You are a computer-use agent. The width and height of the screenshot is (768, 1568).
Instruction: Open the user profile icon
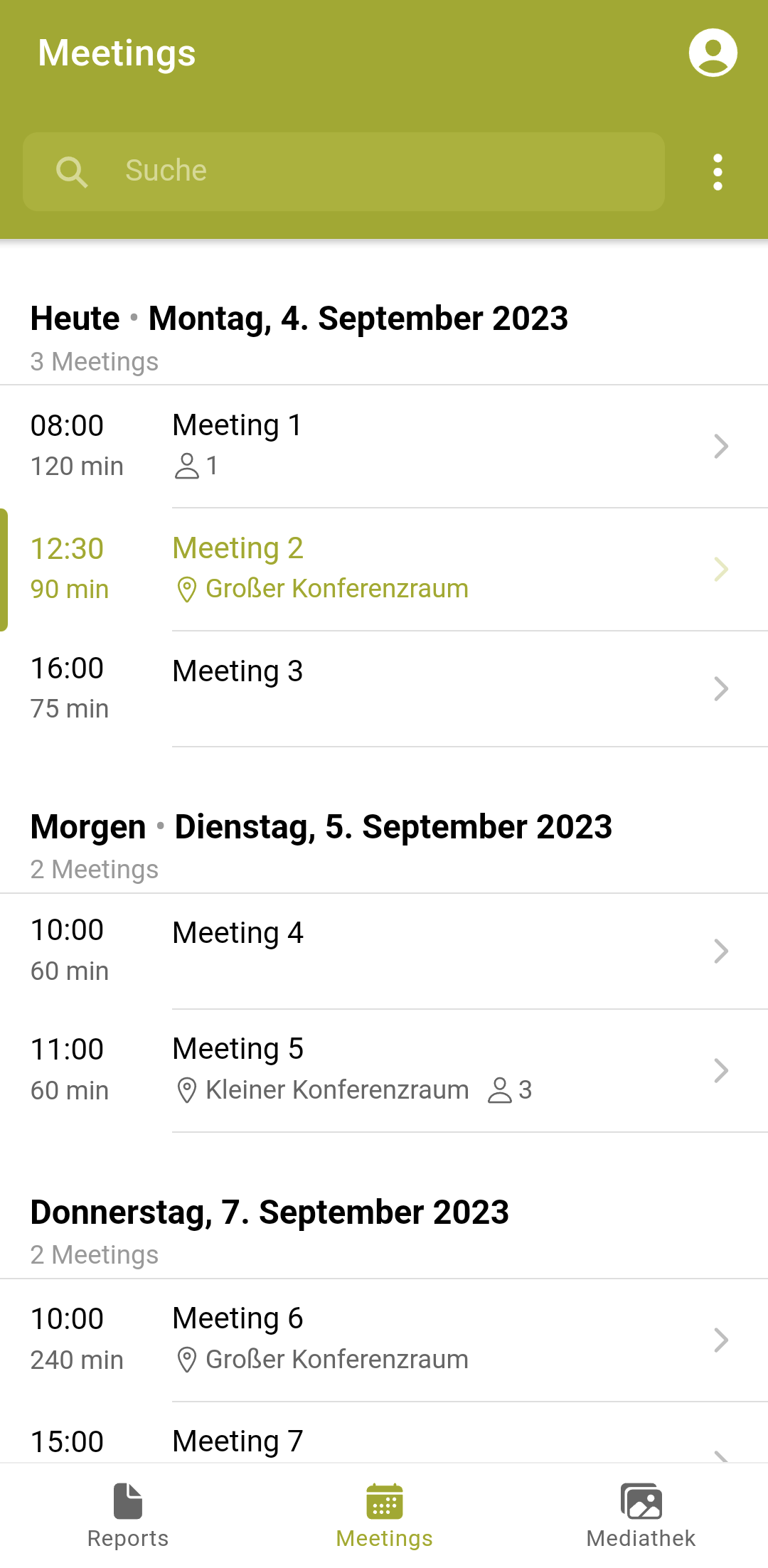pos(713,53)
